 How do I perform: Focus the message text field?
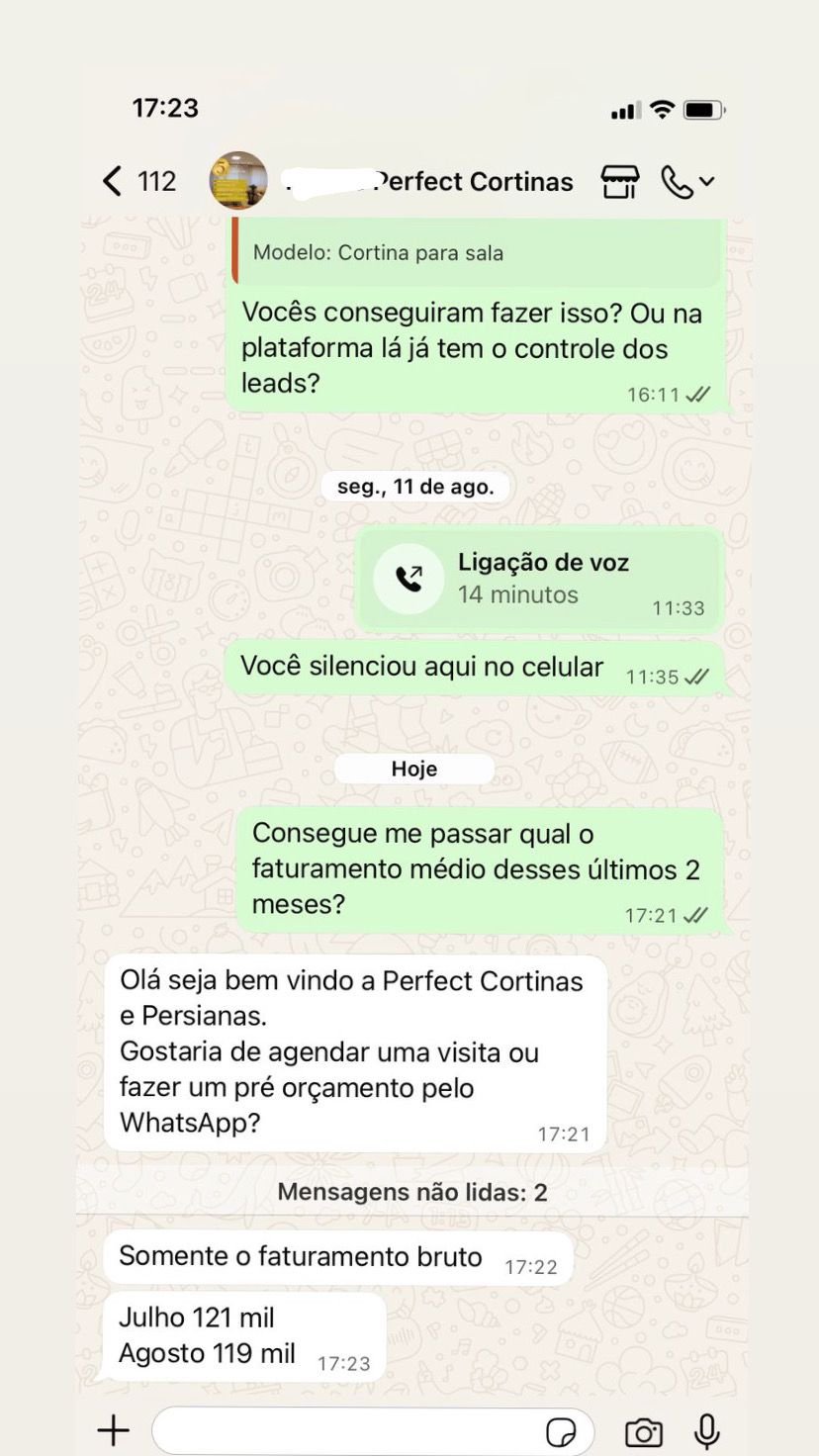pyautogui.click(x=346, y=1431)
